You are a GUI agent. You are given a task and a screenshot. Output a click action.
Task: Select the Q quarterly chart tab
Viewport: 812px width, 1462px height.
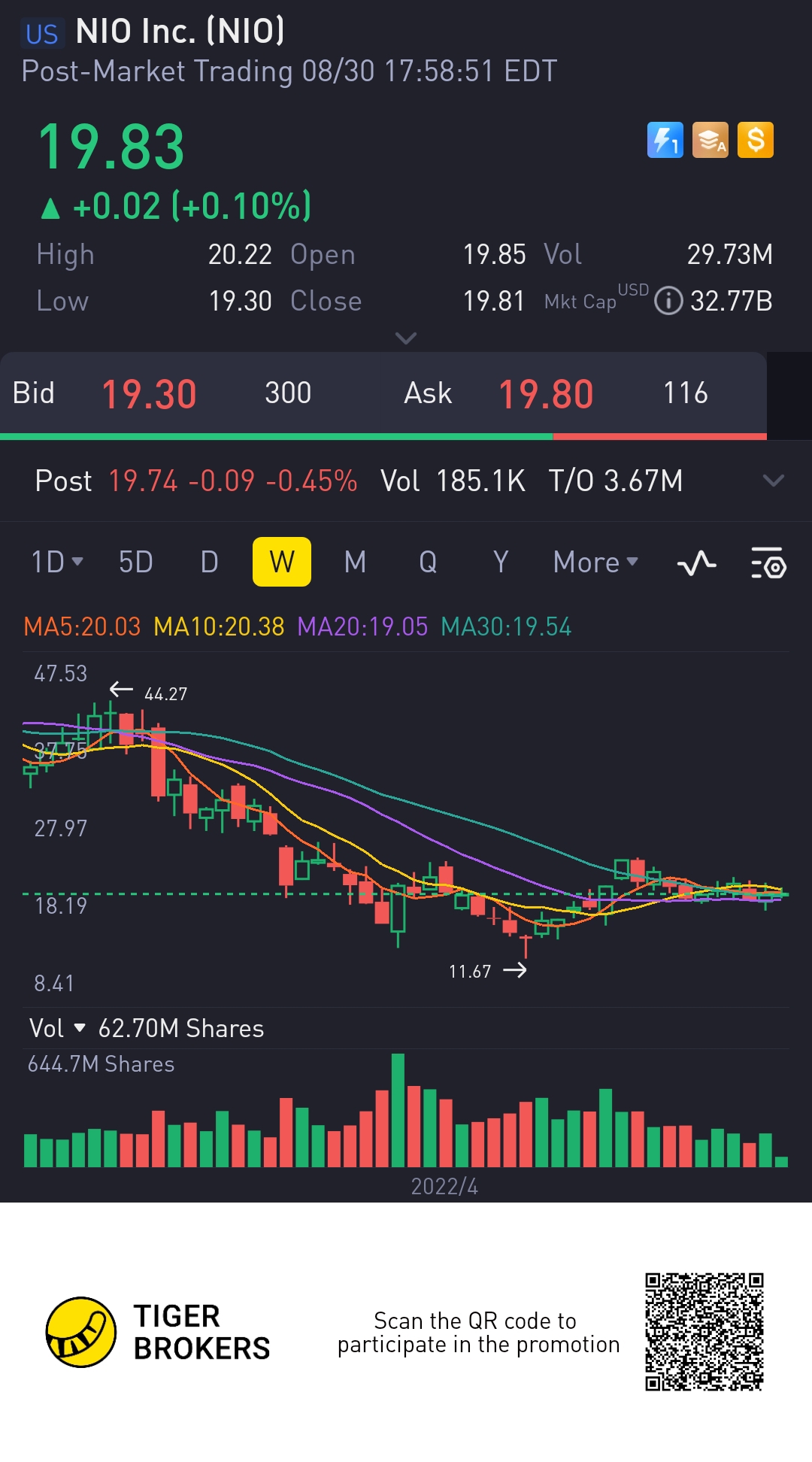click(428, 563)
